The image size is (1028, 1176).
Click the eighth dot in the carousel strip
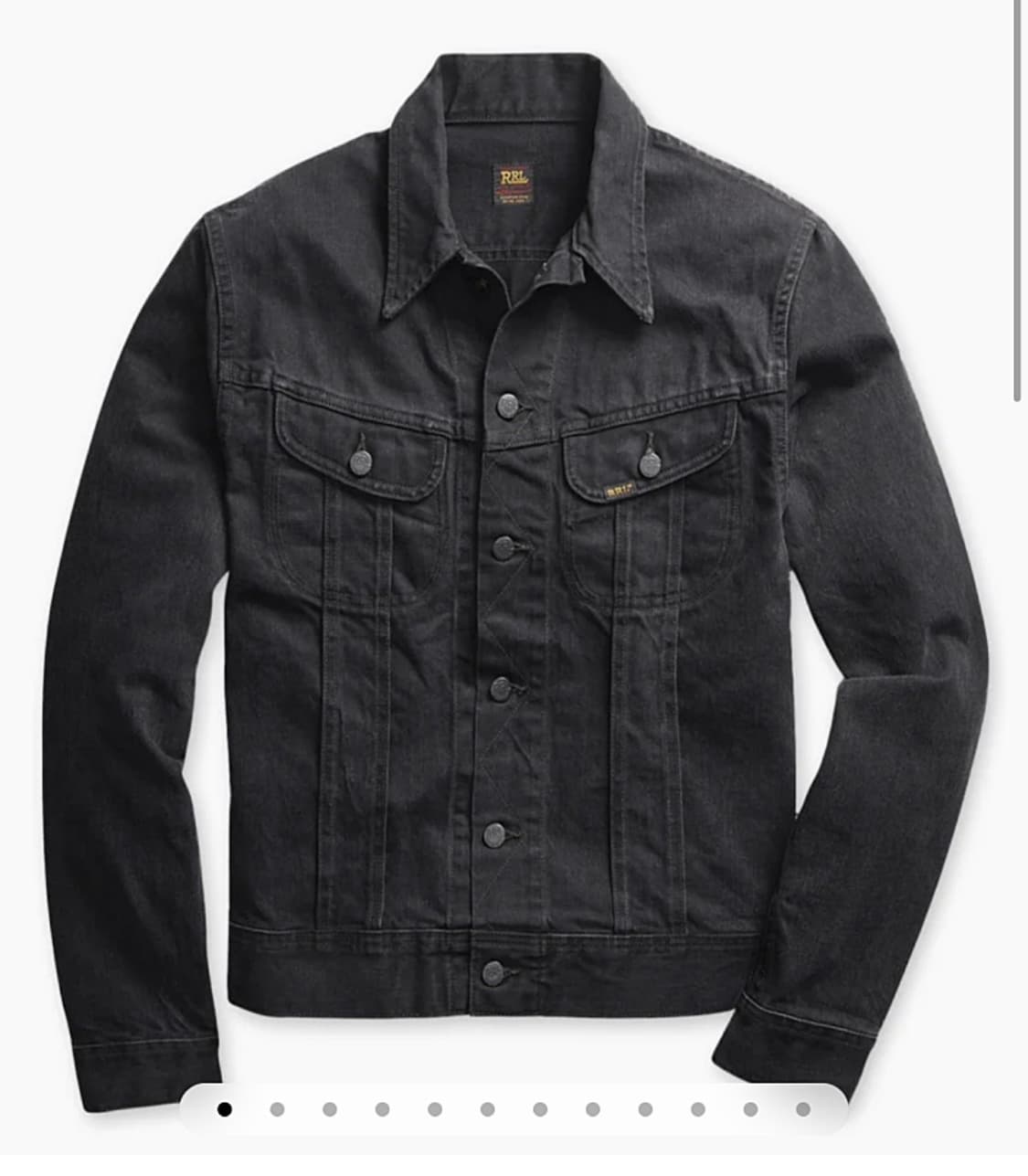(592, 1108)
